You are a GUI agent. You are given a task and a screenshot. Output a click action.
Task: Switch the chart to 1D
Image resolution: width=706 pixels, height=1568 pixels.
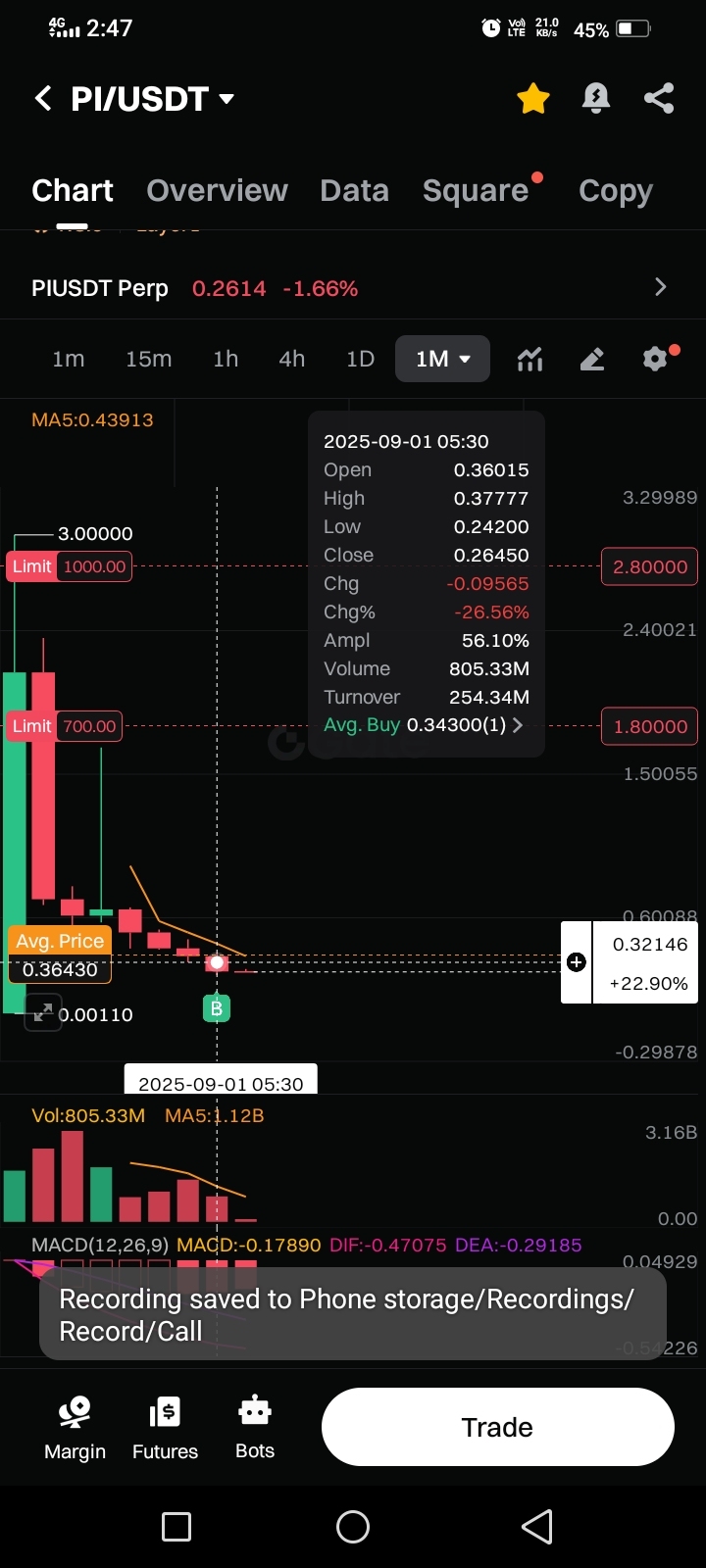pos(360,359)
